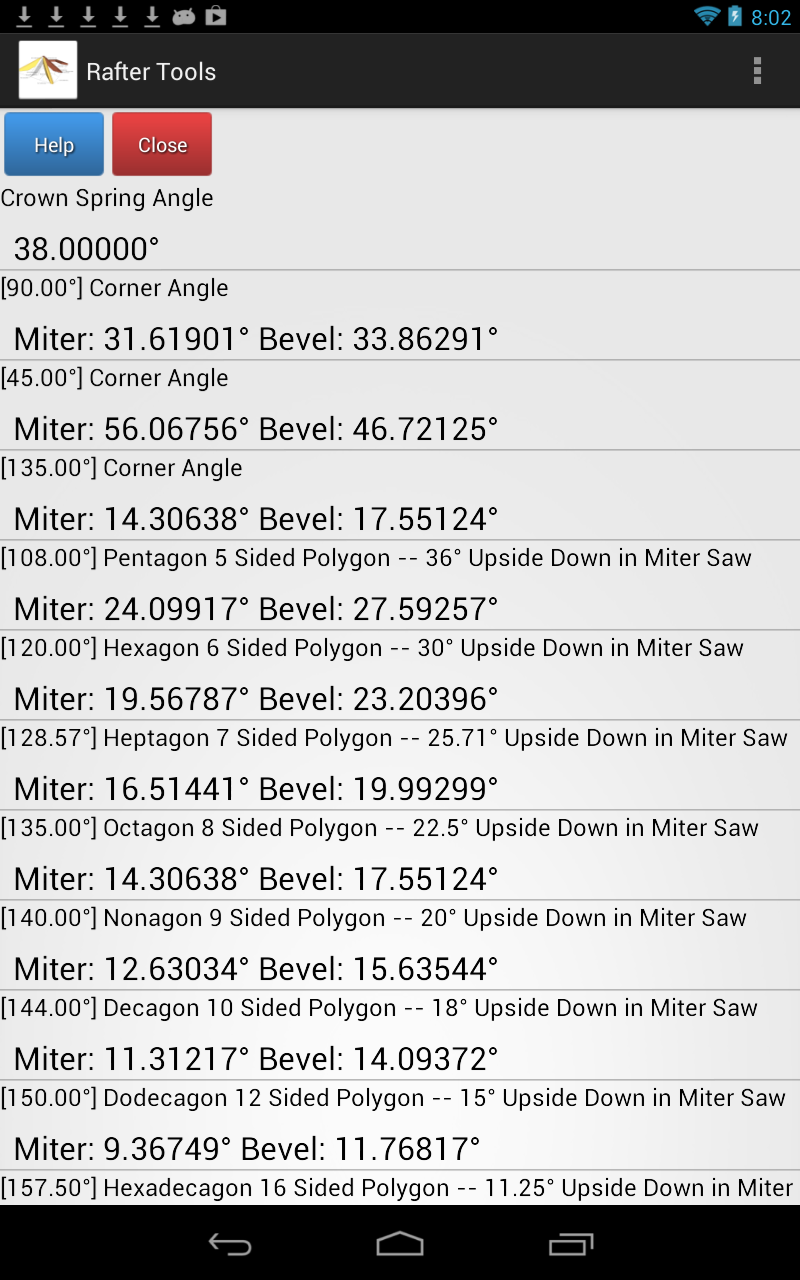Open the recent apps view

tap(571, 1244)
